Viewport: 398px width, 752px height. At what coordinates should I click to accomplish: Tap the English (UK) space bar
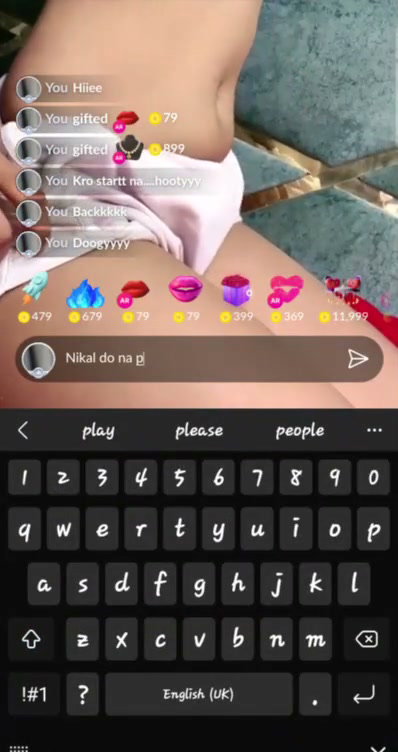pyautogui.click(x=199, y=694)
